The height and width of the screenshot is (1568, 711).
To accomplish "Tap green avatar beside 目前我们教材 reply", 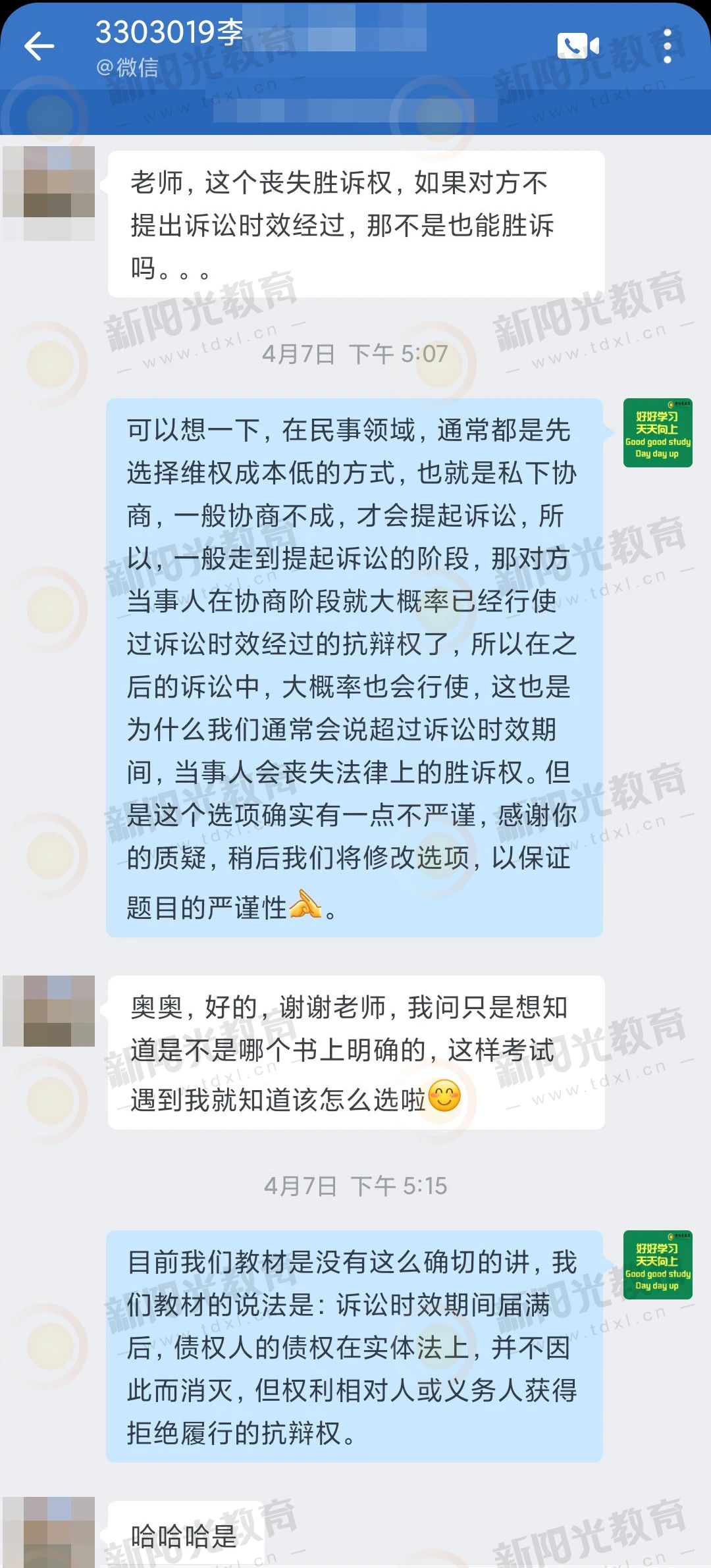I will (657, 1265).
